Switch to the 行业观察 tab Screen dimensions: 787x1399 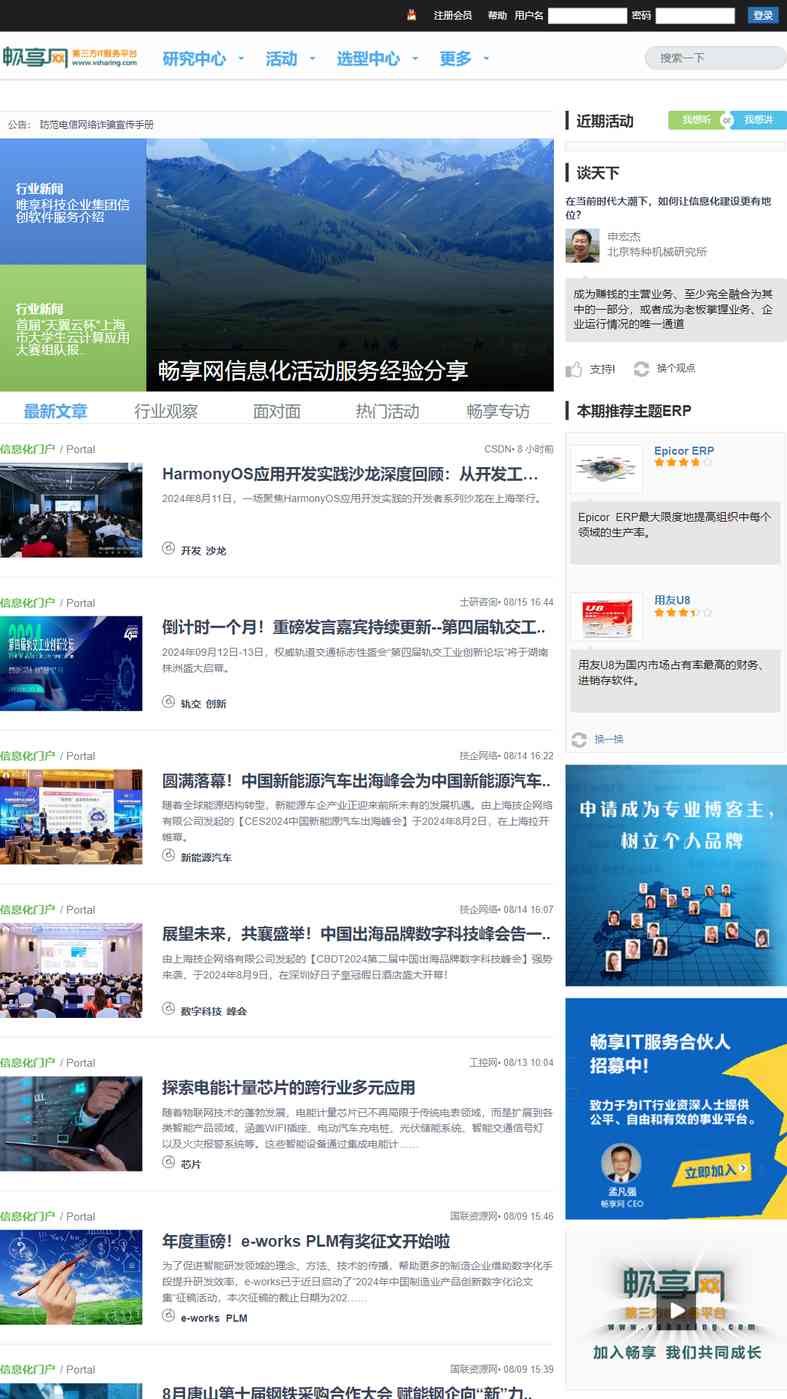click(x=166, y=411)
